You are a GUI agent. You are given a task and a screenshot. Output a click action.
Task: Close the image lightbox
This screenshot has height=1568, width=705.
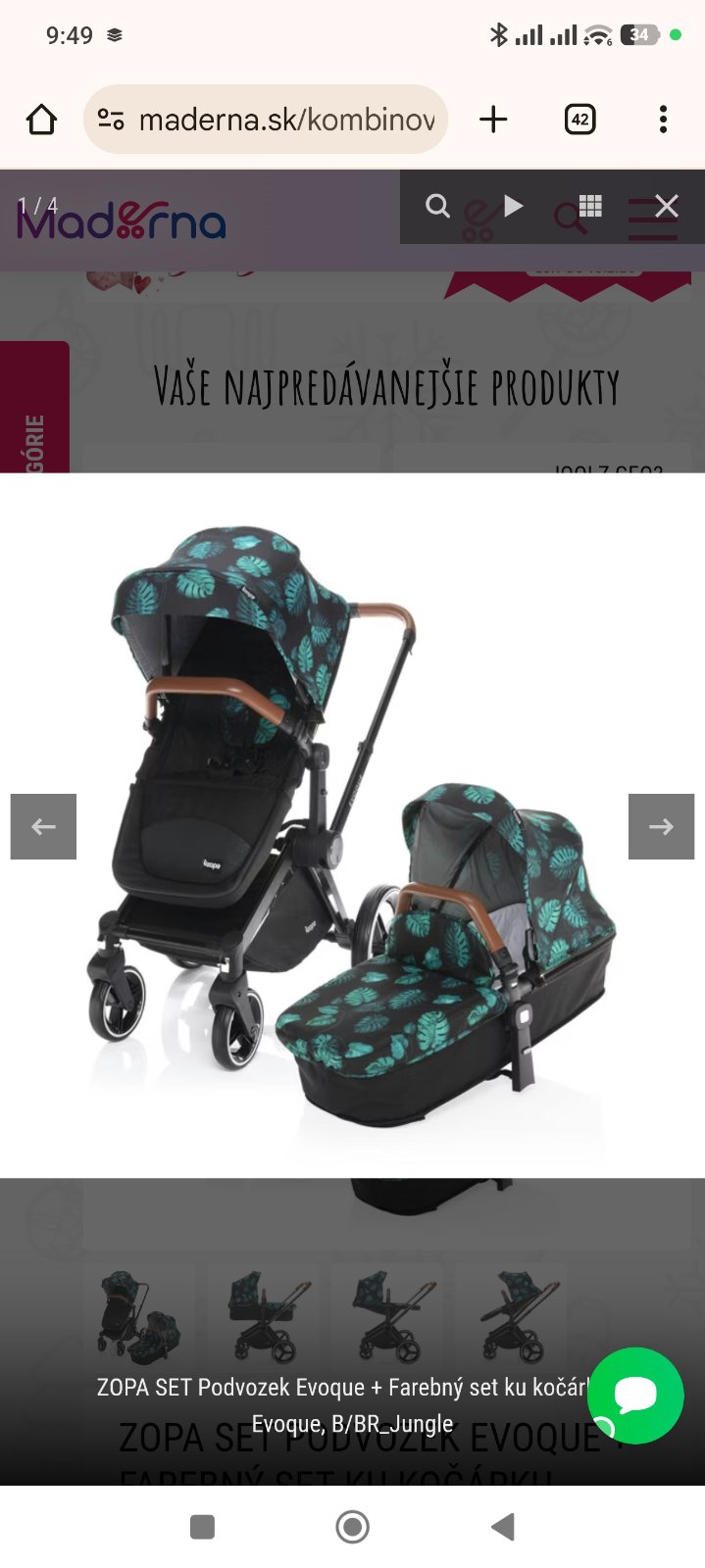click(667, 206)
